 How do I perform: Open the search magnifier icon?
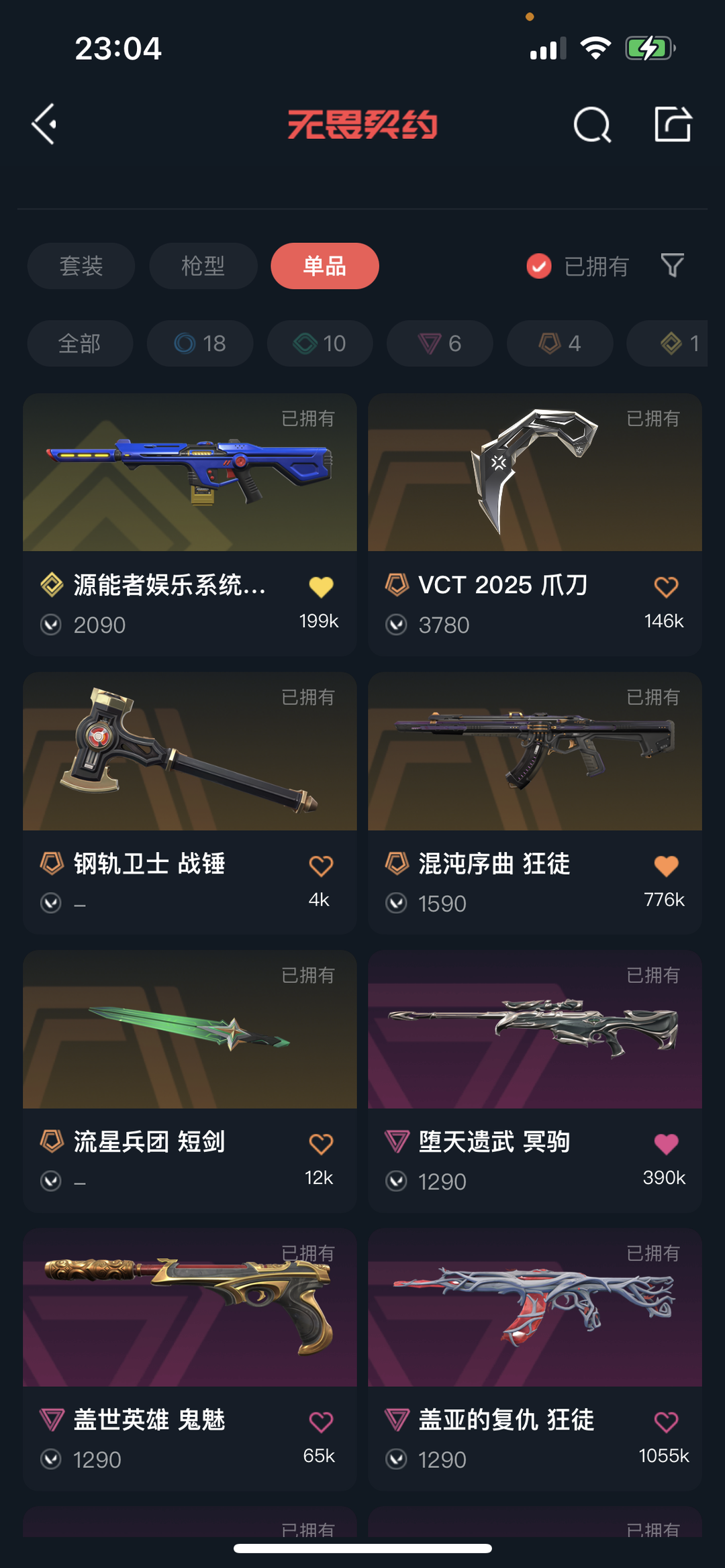[592, 125]
